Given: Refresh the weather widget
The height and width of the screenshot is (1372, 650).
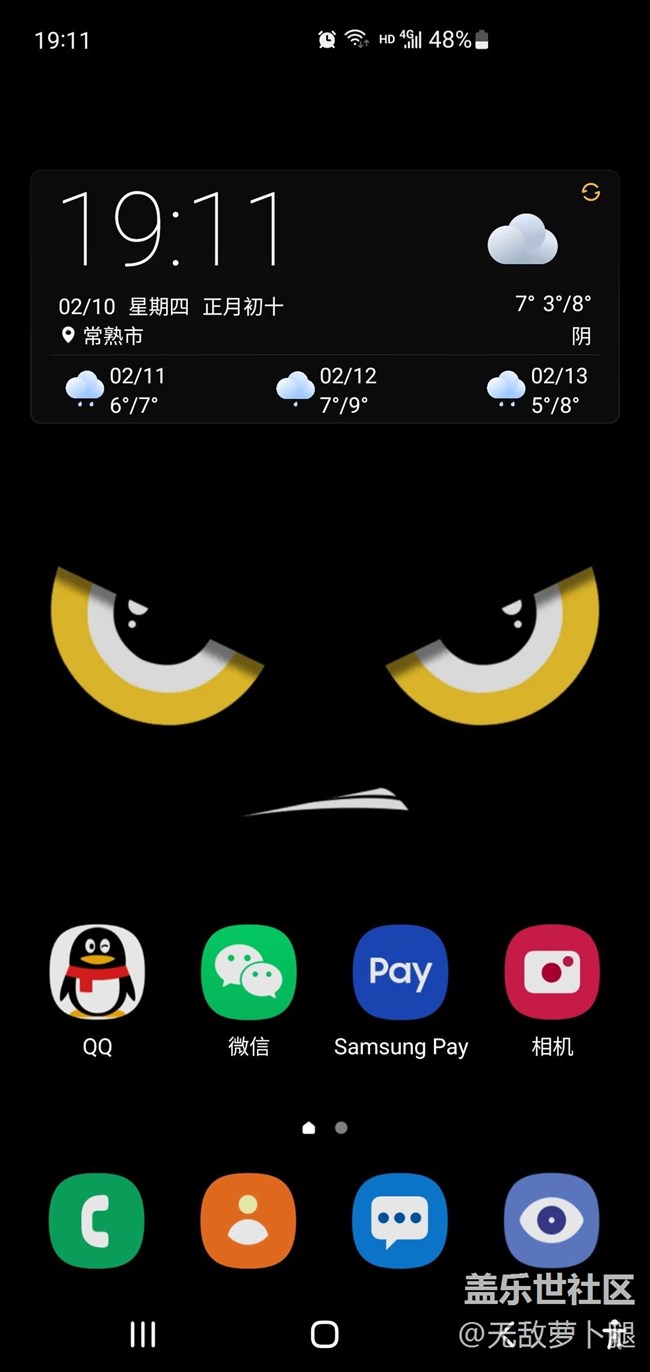Looking at the screenshot, I should (590, 192).
